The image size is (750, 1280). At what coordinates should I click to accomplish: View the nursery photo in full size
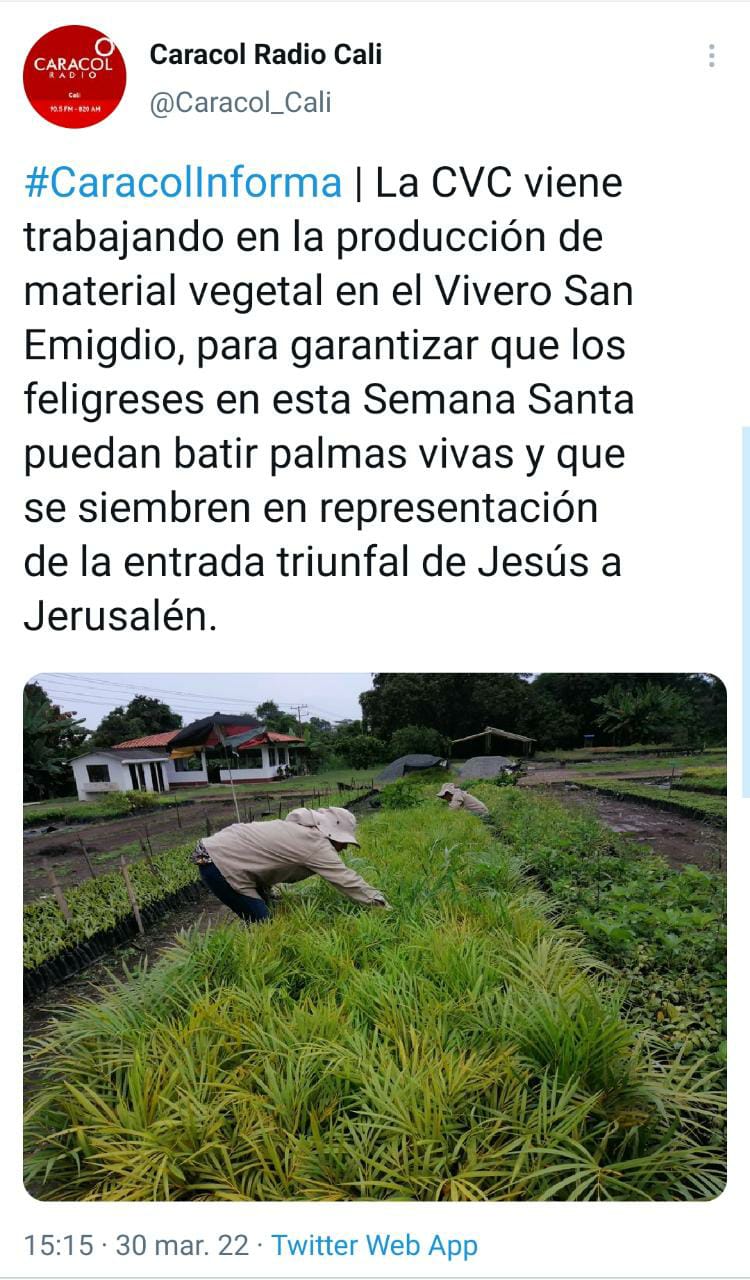(x=375, y=936)
